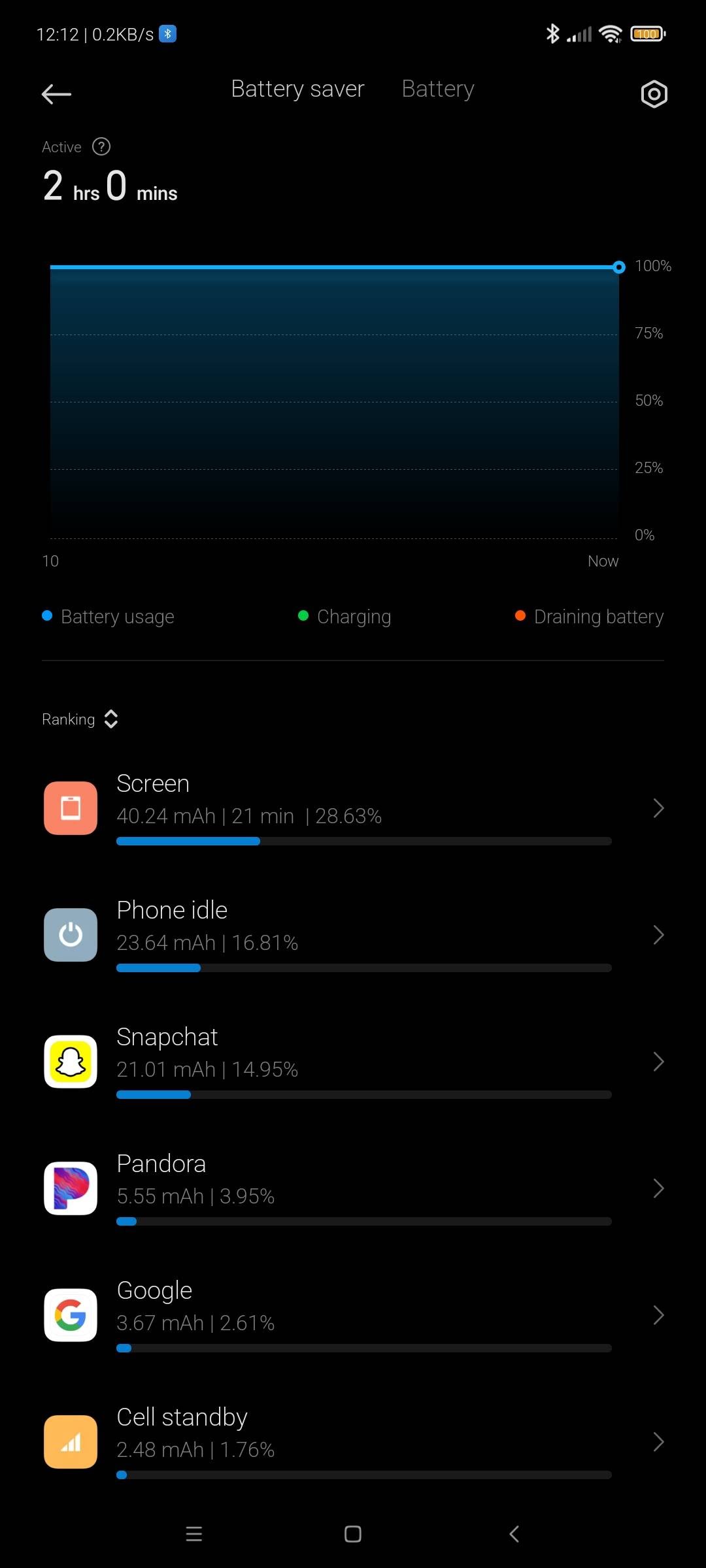Select the Battery saver tab
The image size is (706, 1568).
pos(297,89)
